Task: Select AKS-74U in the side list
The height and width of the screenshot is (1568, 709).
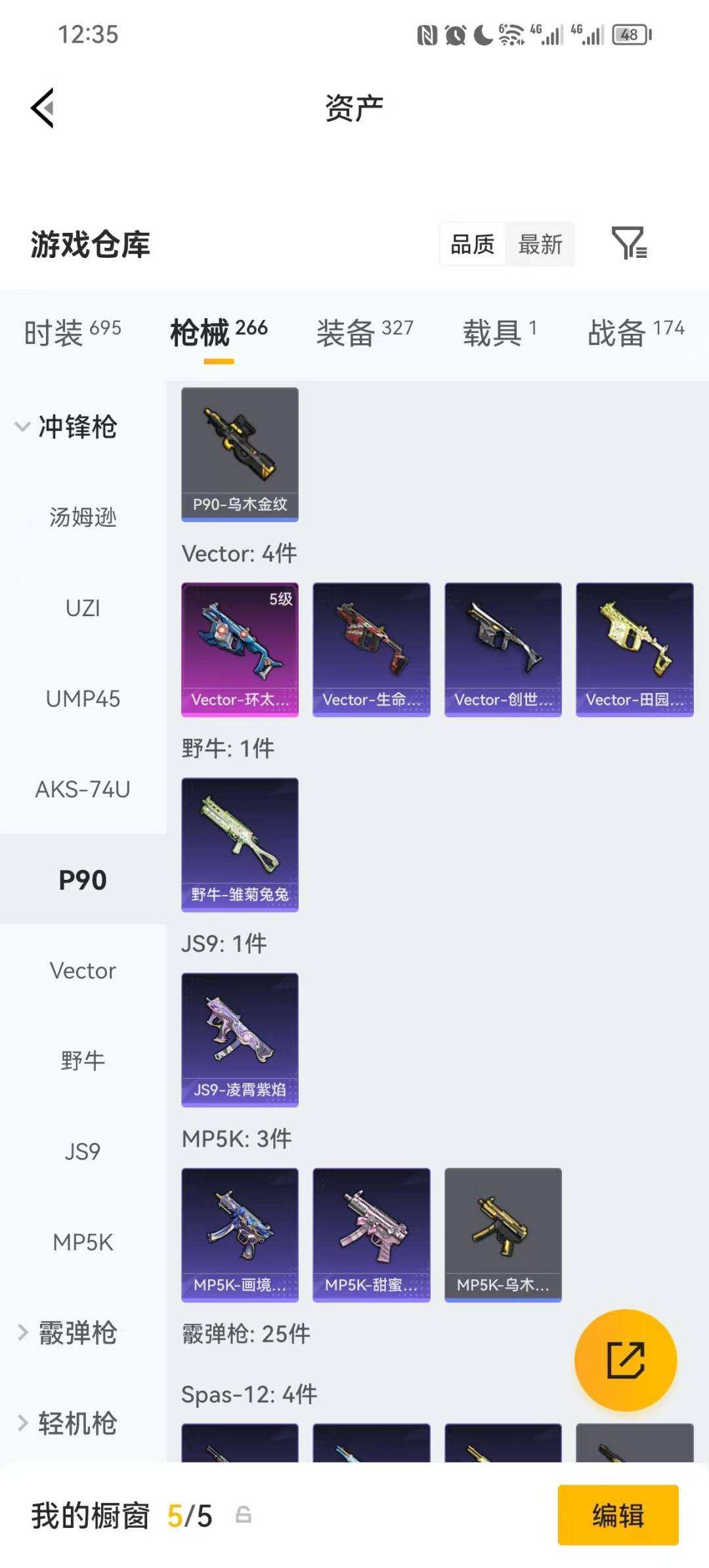Action: (x=83, y=789)
